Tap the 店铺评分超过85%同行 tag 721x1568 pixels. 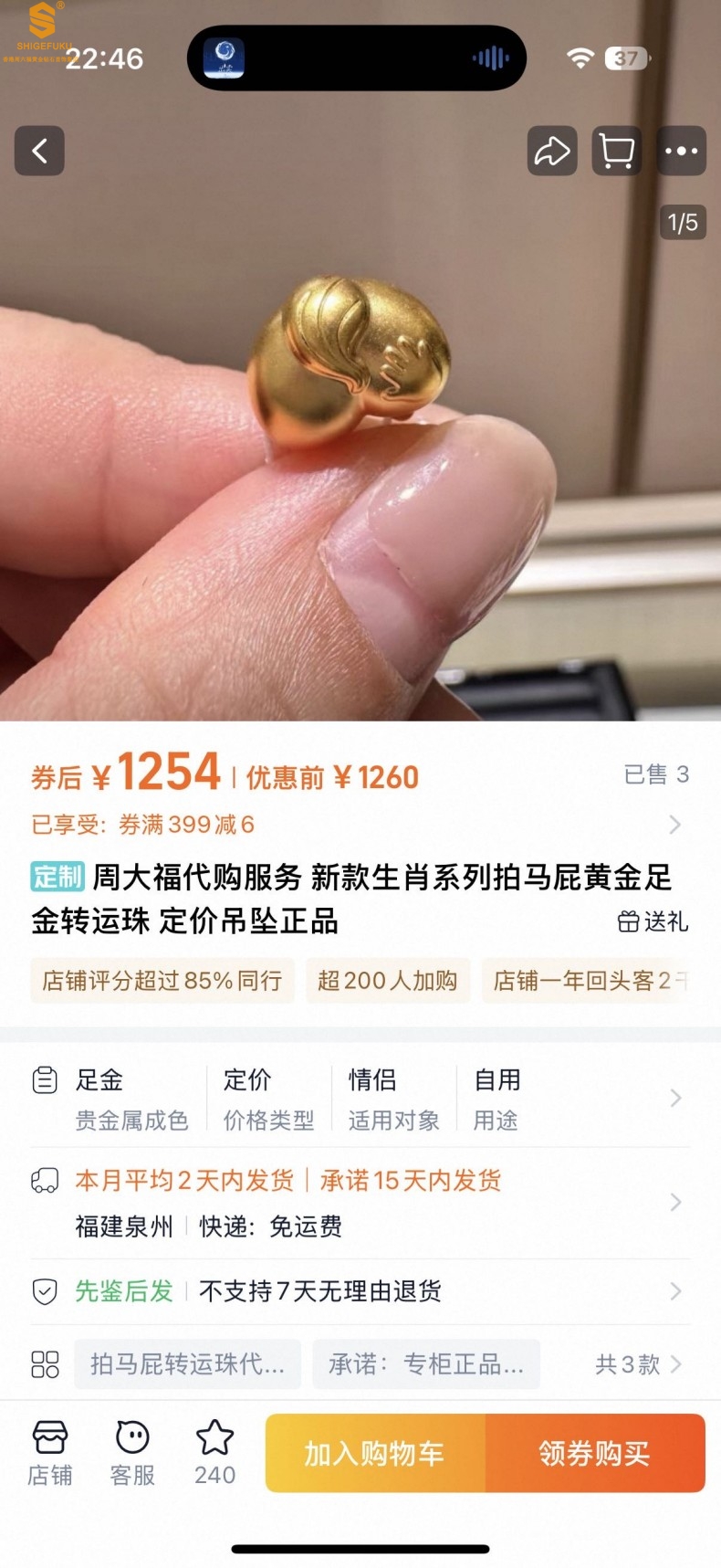click(162, 981)
